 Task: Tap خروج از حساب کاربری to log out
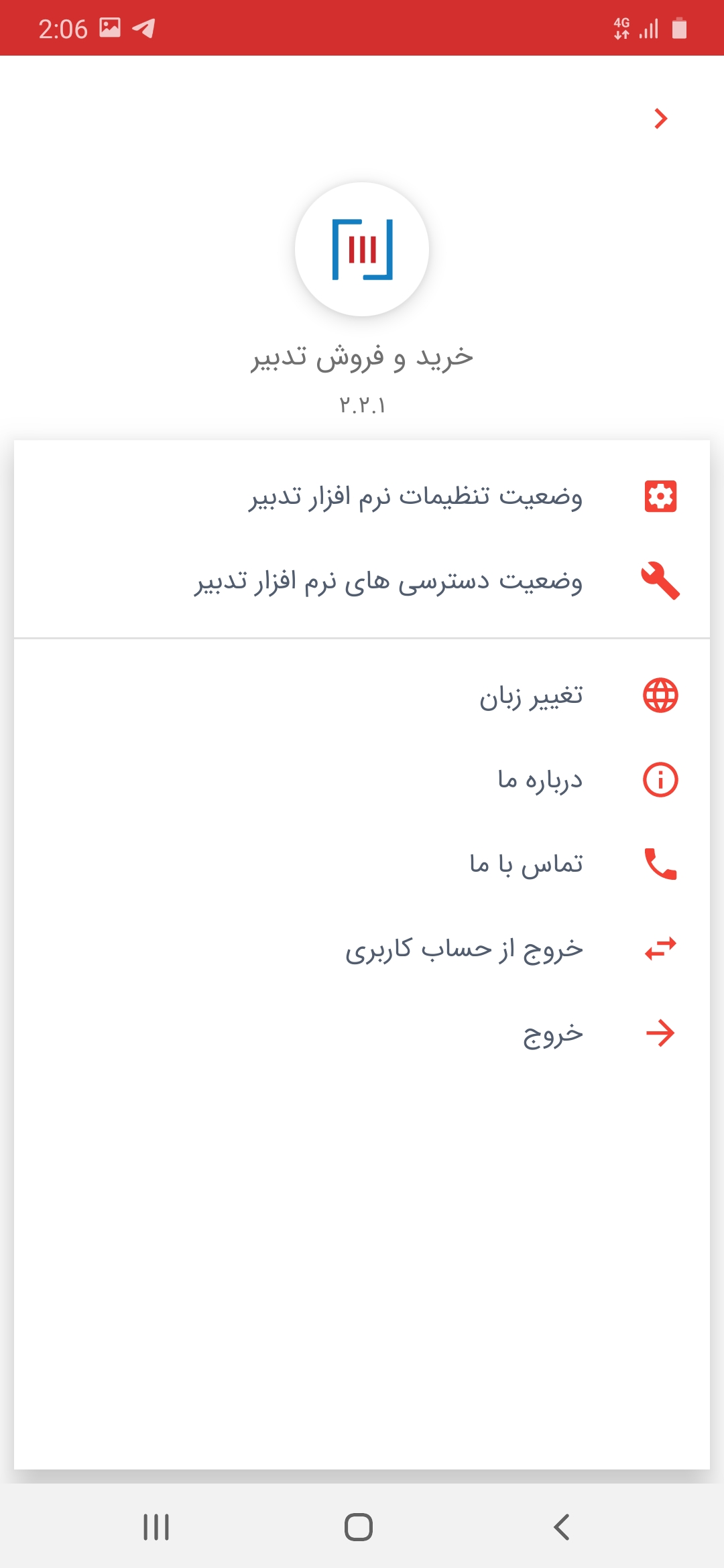464,949
